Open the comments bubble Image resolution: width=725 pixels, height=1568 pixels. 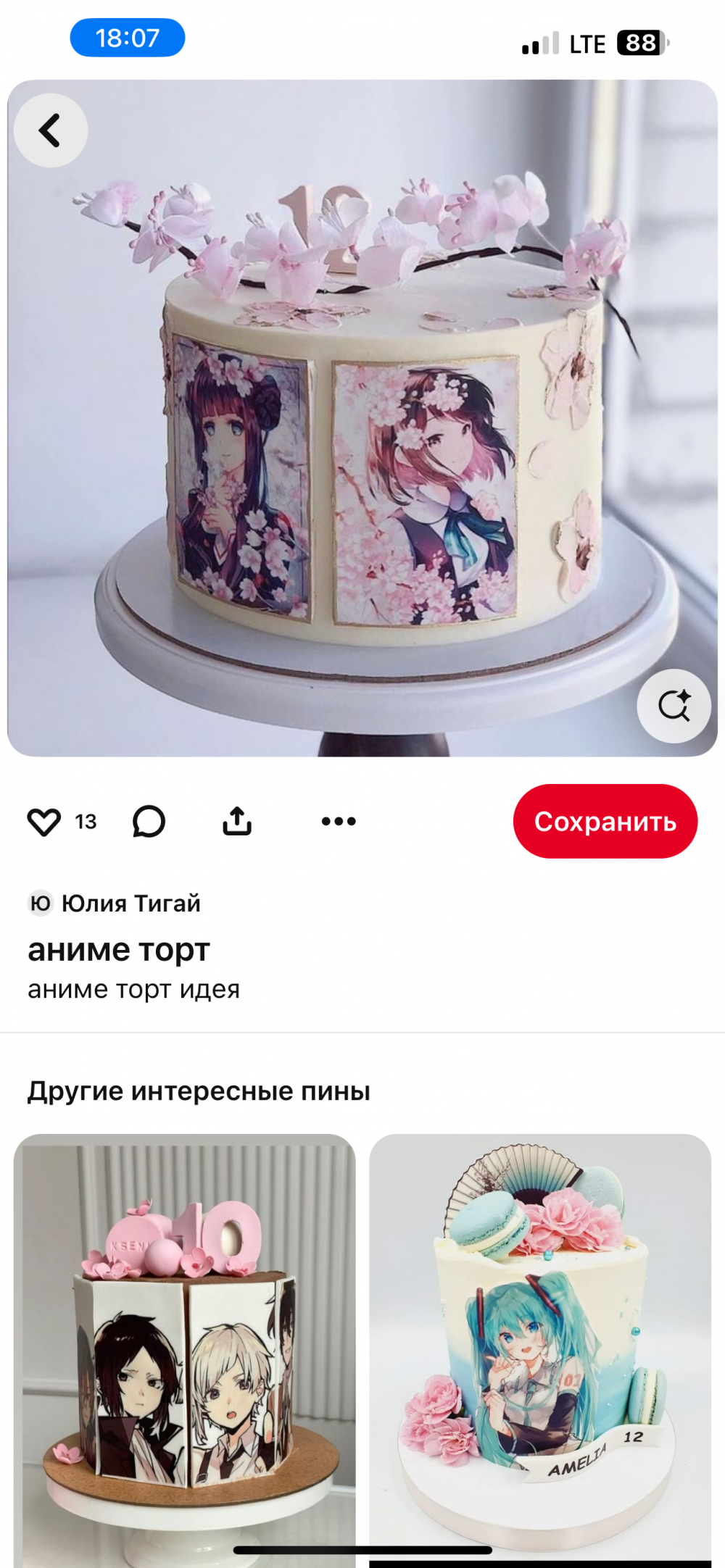pos(149,822)
